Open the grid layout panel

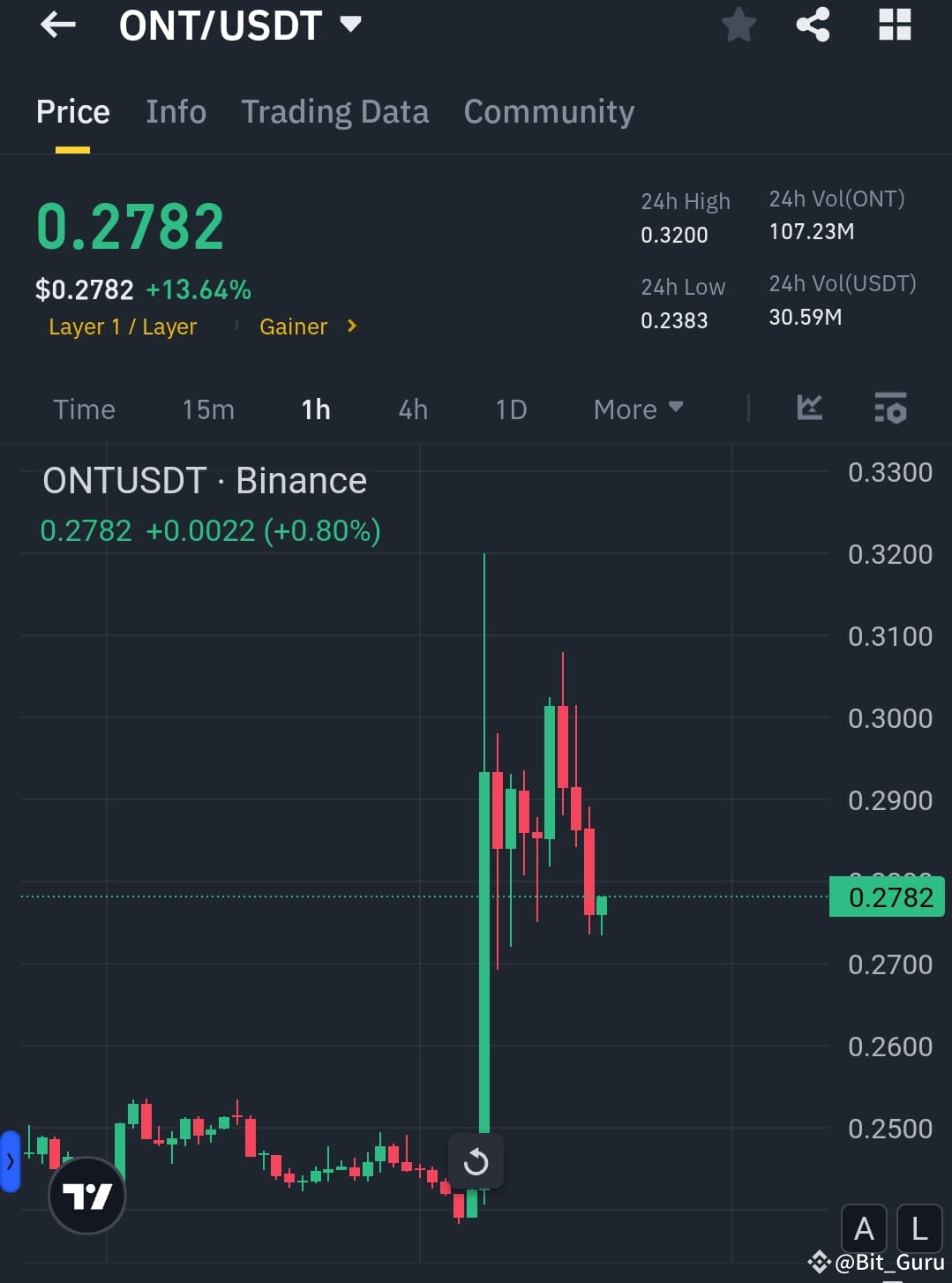coord(895,25)
